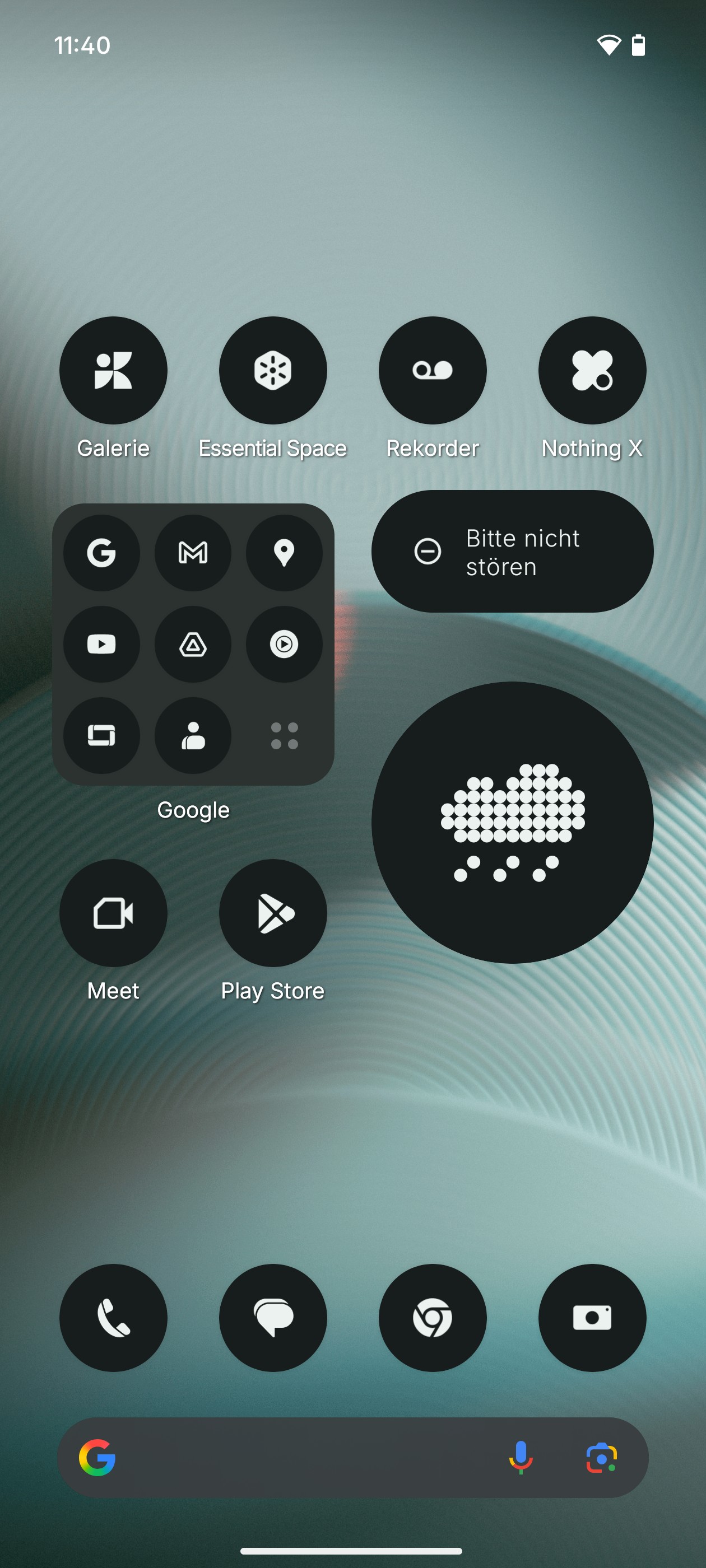Open Google Drive in the folder
The width and height of the screenshot is (706, 1568).
[193, 644]
